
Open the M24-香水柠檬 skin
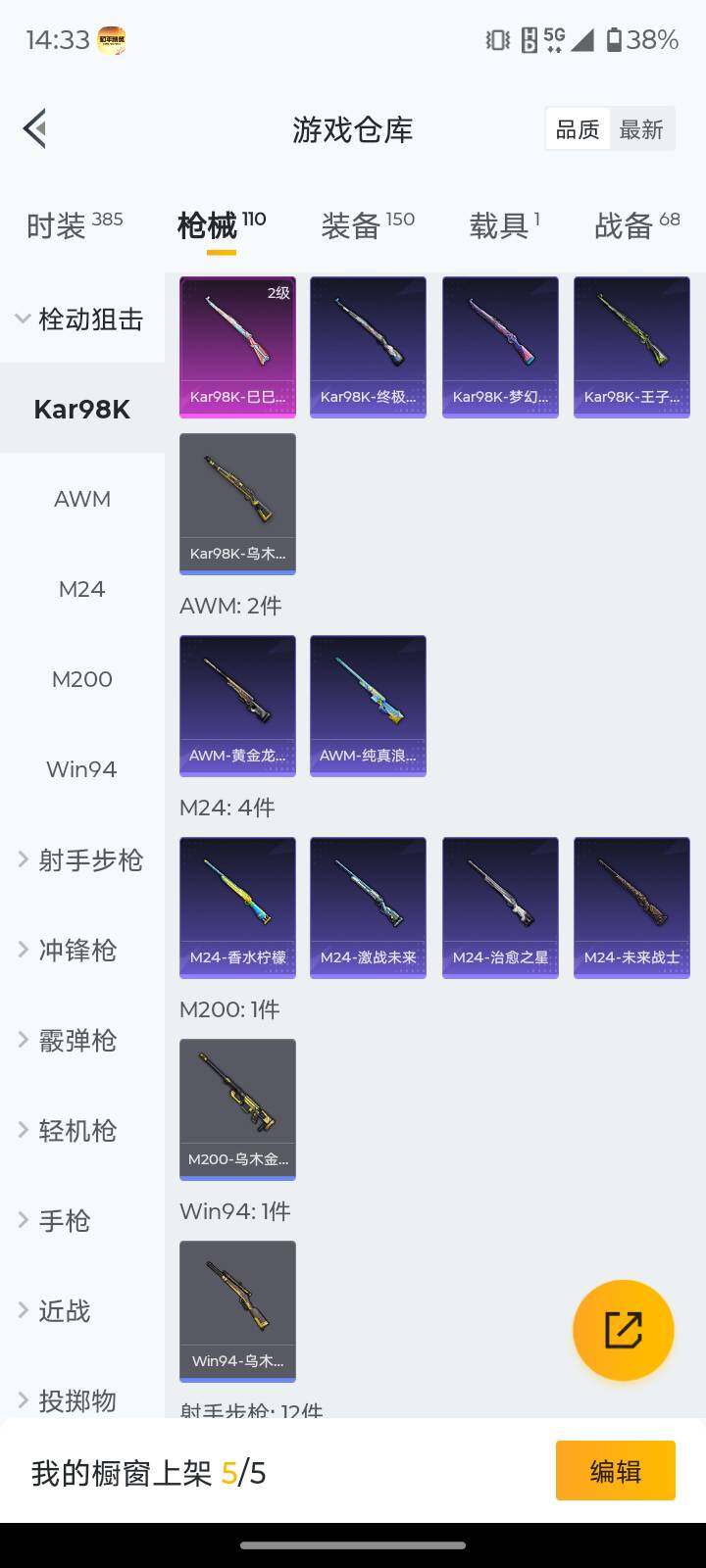coord(237,907)
